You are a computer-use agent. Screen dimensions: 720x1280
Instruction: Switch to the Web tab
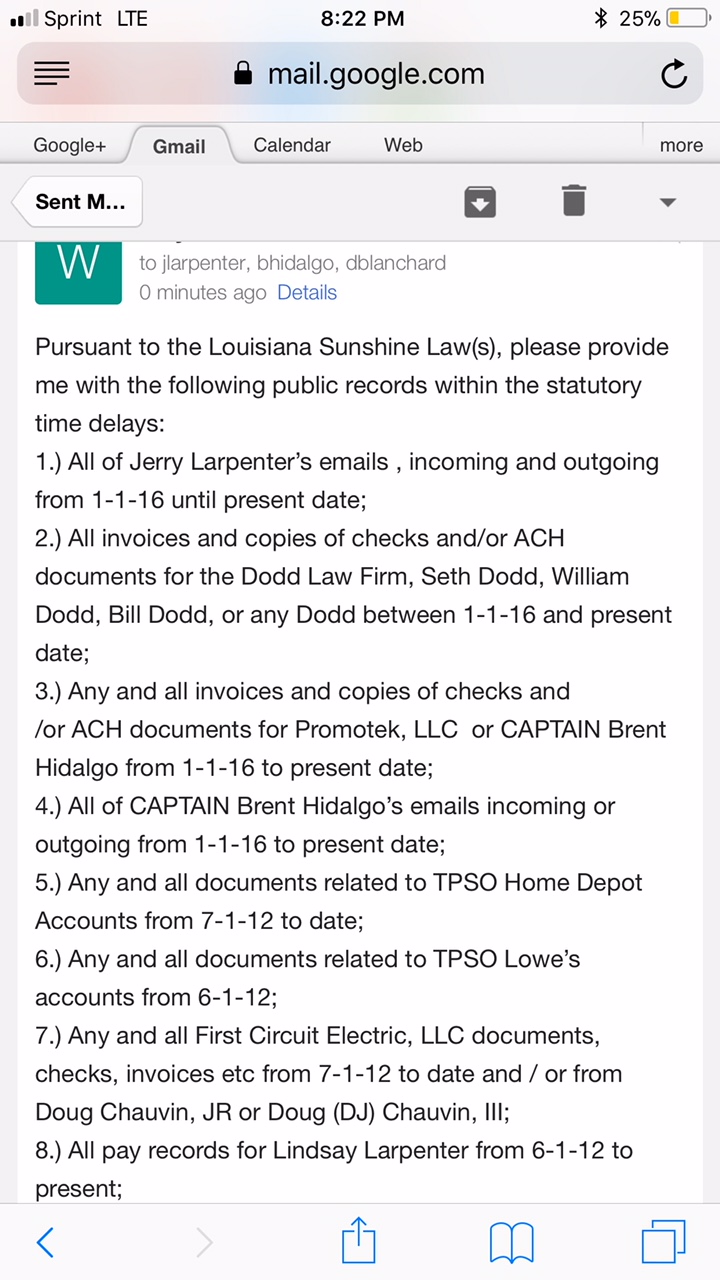pos(403,145)
